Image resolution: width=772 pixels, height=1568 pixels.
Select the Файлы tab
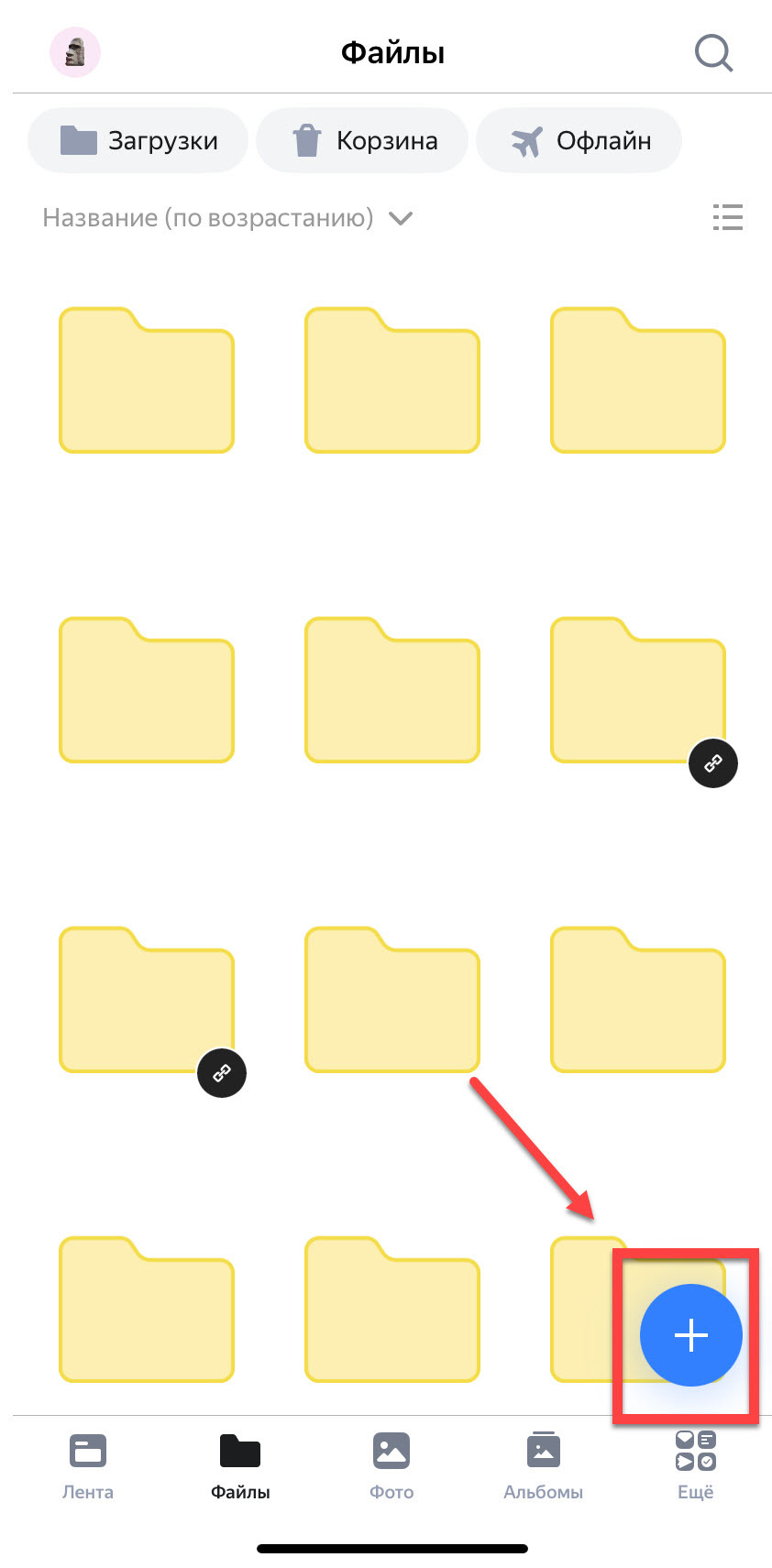coord(240,1465)
